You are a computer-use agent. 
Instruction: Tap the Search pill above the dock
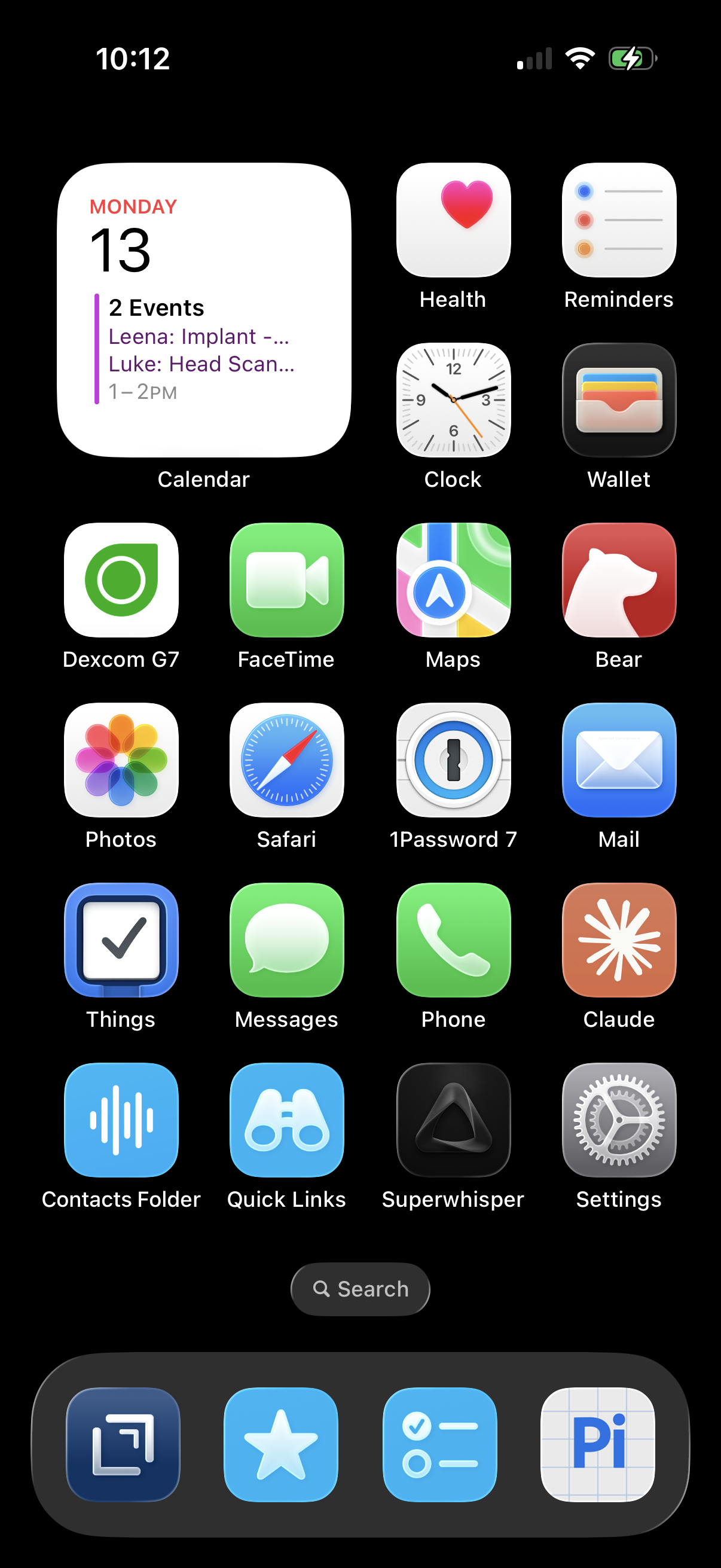coord(360,1289)
